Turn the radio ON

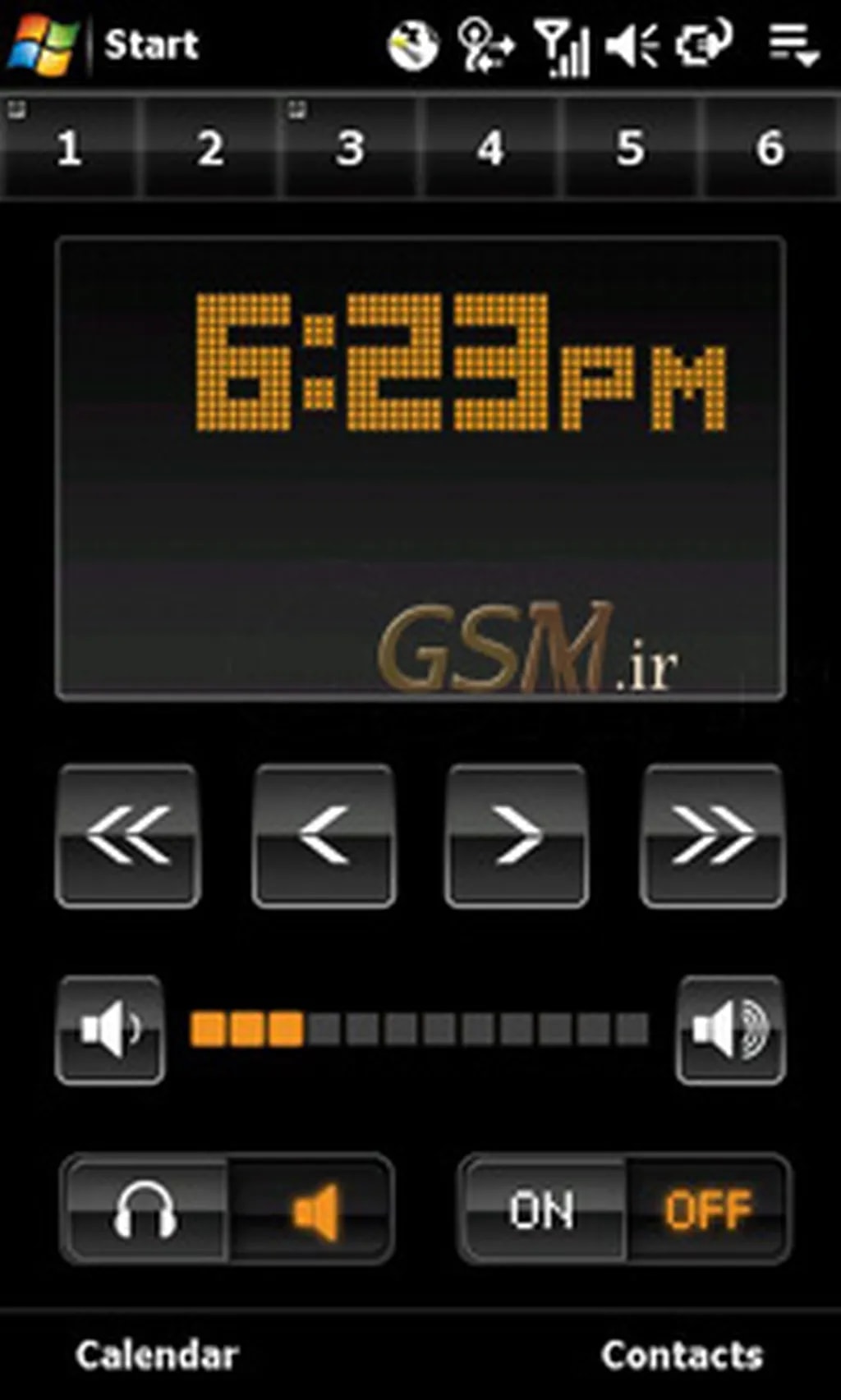pyautogui.click(x=542, y=1209)
